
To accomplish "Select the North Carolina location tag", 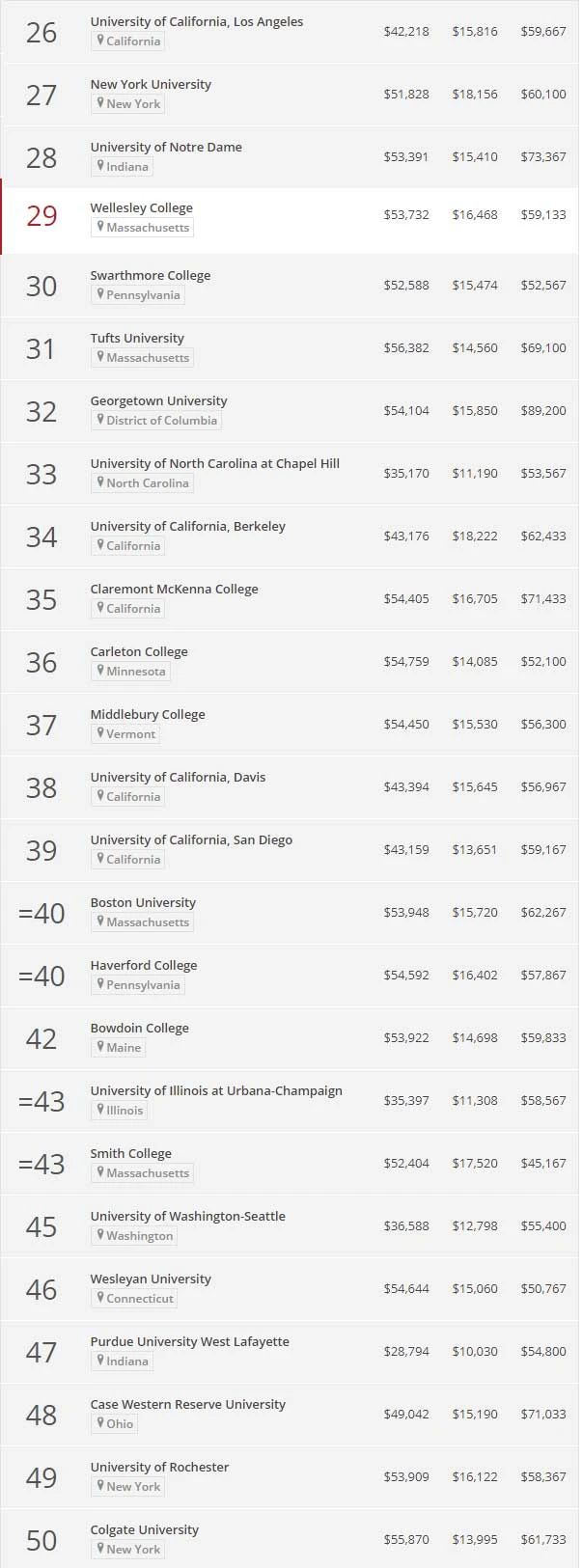I will (x=143, y=483).
